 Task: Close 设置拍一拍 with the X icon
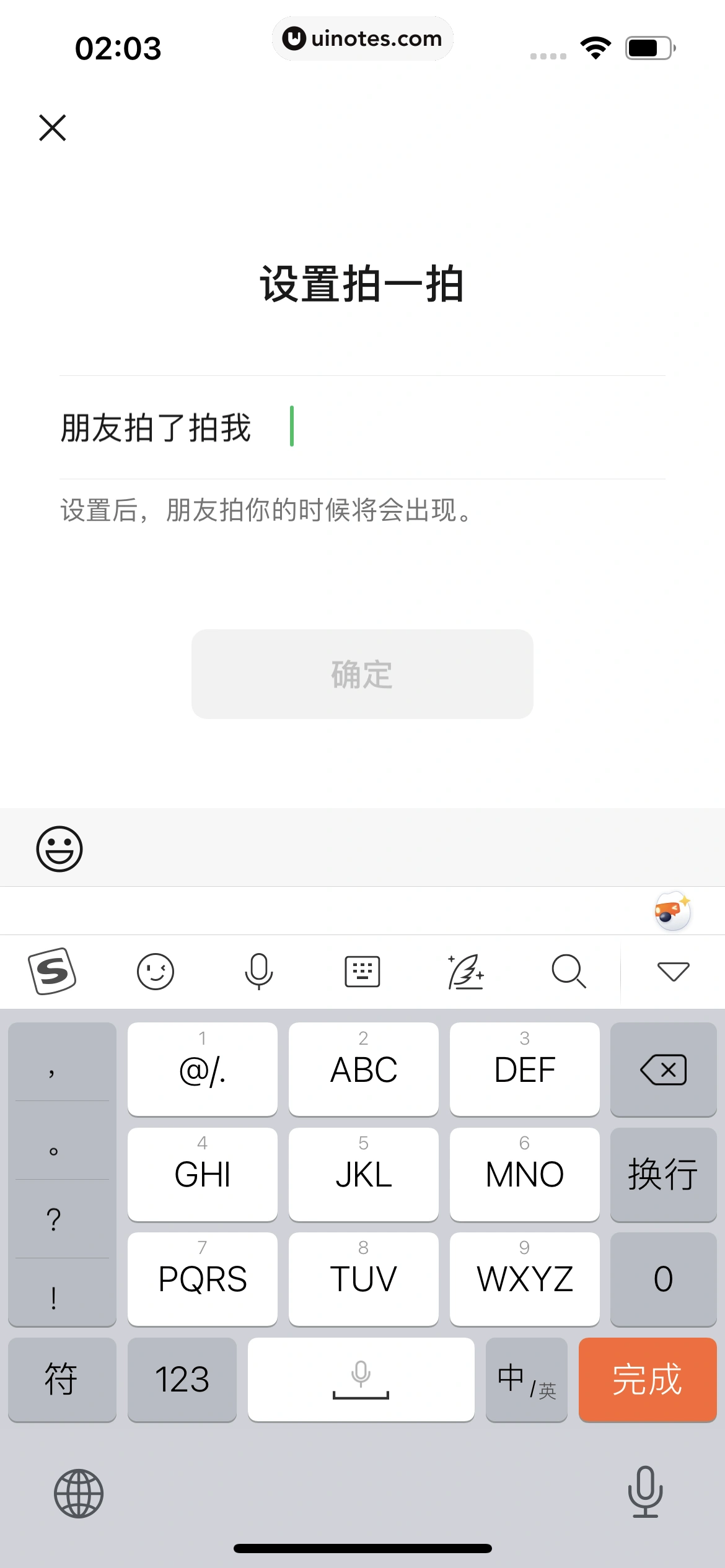52,128
